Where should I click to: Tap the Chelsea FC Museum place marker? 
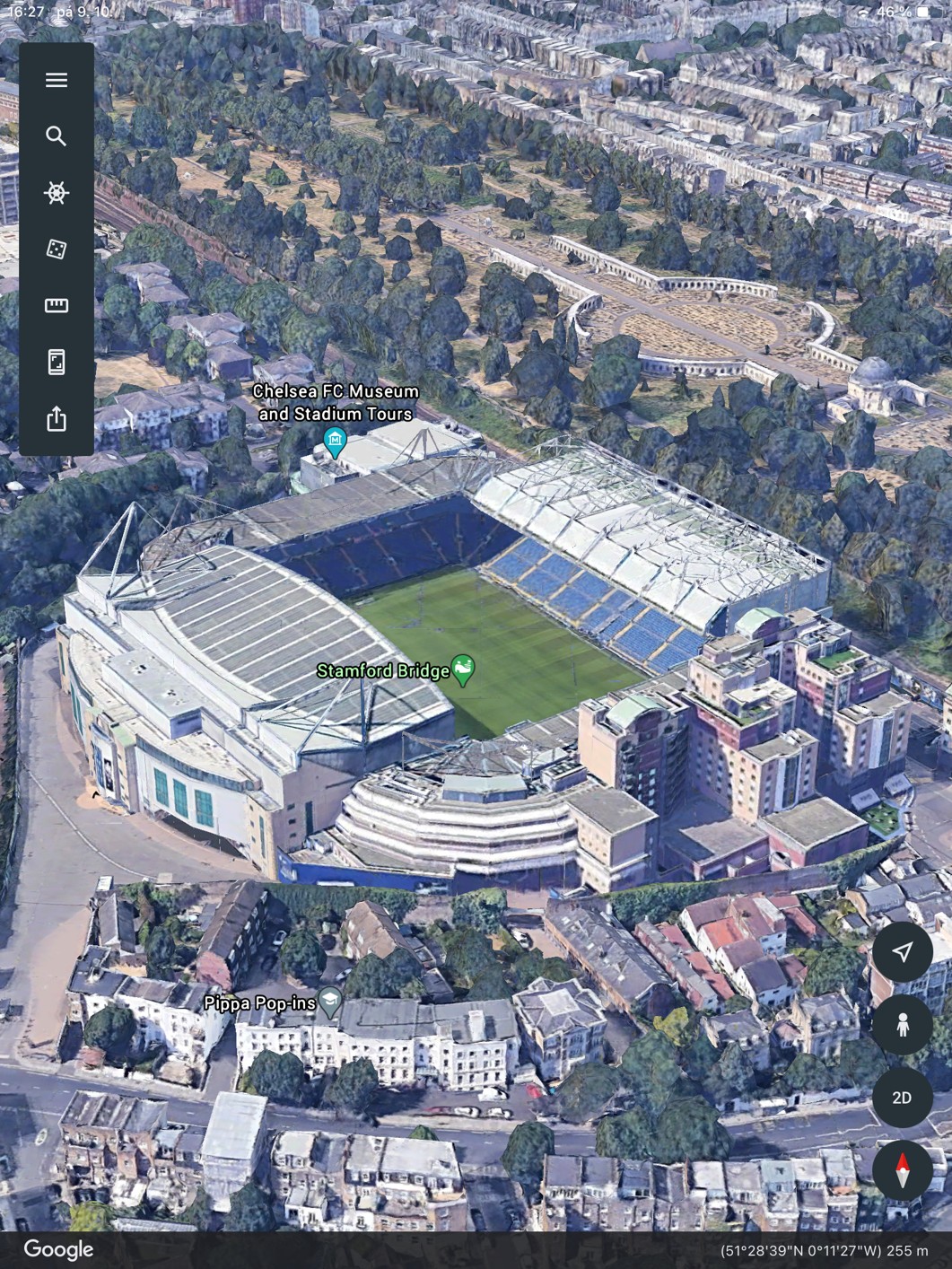[335, 441]
